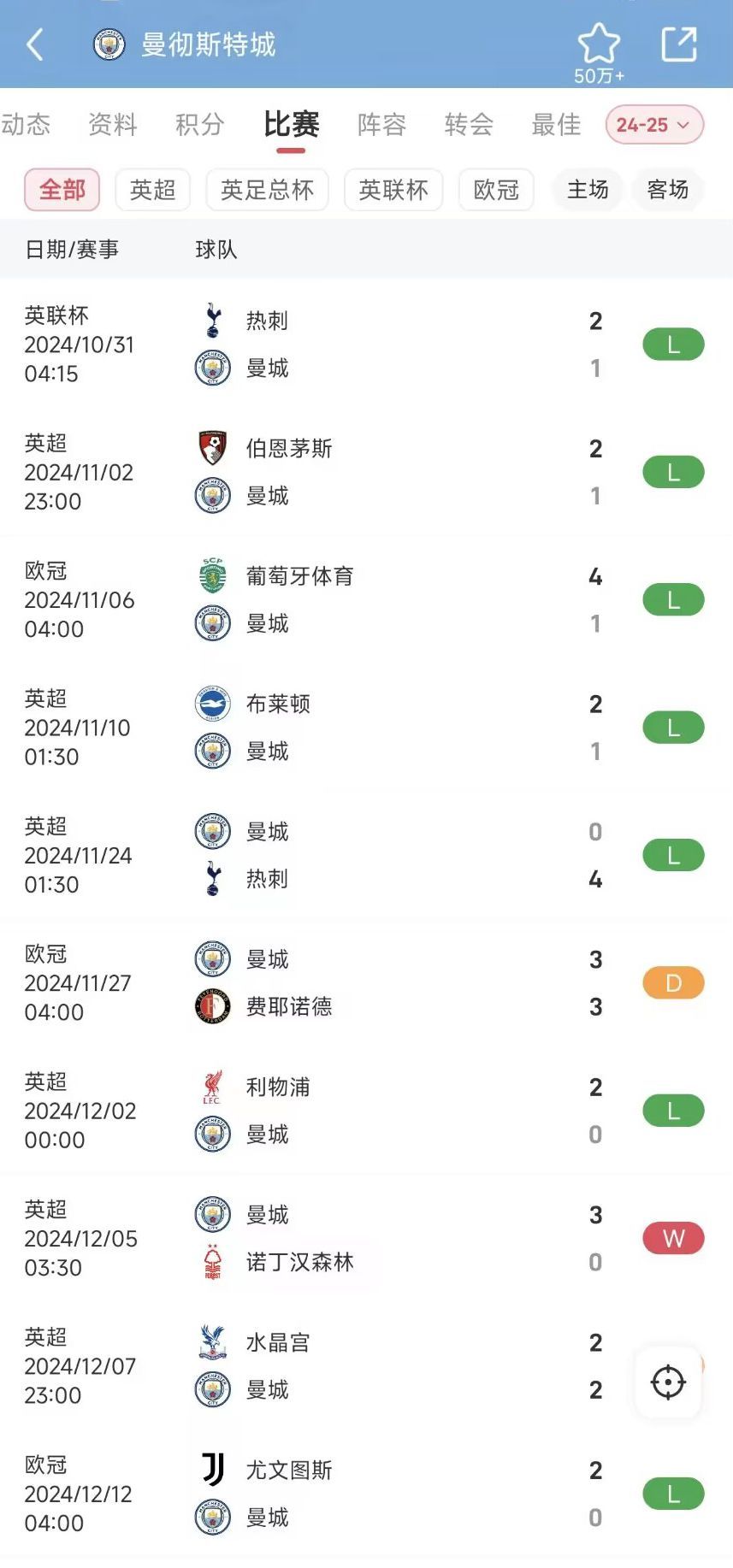This screenshot has height=1568, width=733.
Task: Expand the 24-25 season dropdown
Action: click(x=654, y=125)
